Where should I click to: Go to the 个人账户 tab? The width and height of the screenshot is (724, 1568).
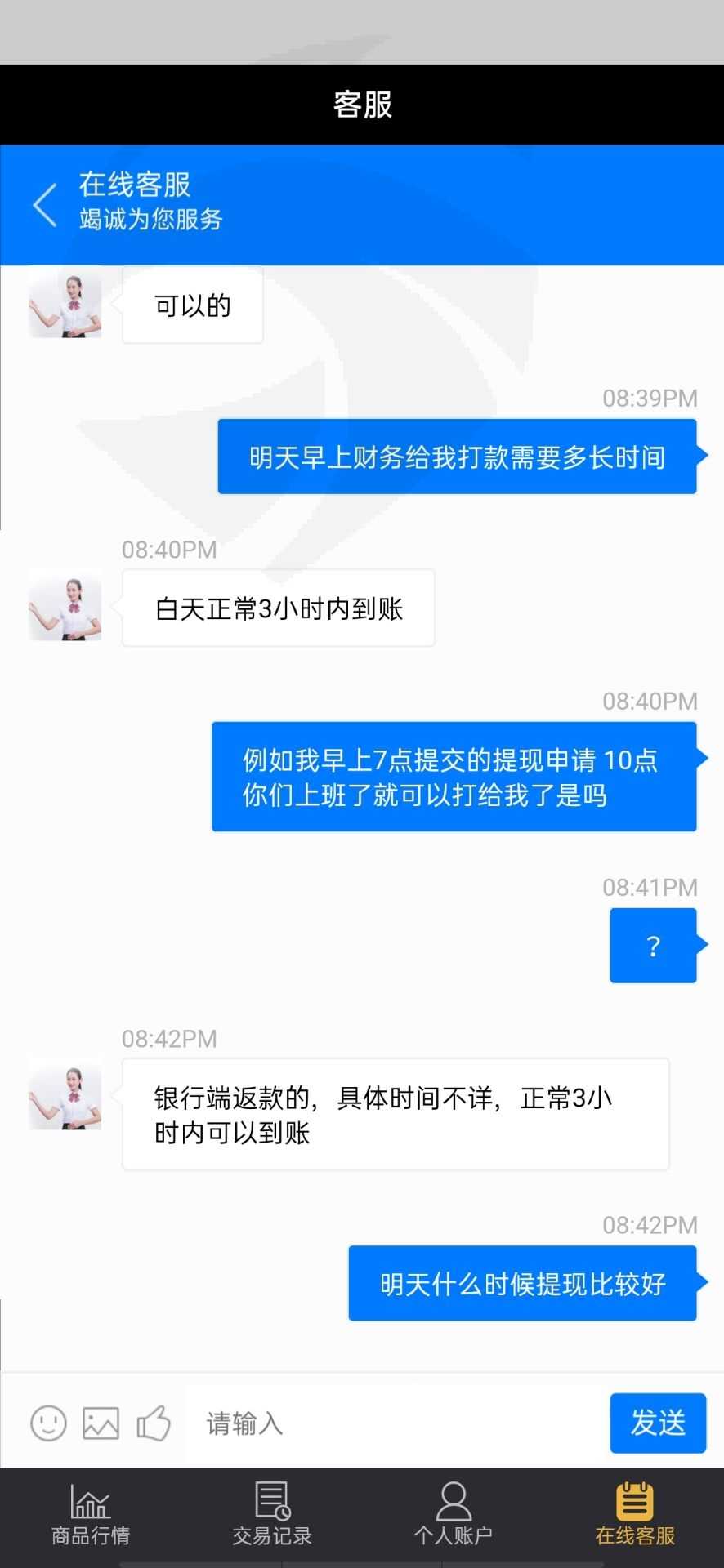click(x=454, y=1516)
